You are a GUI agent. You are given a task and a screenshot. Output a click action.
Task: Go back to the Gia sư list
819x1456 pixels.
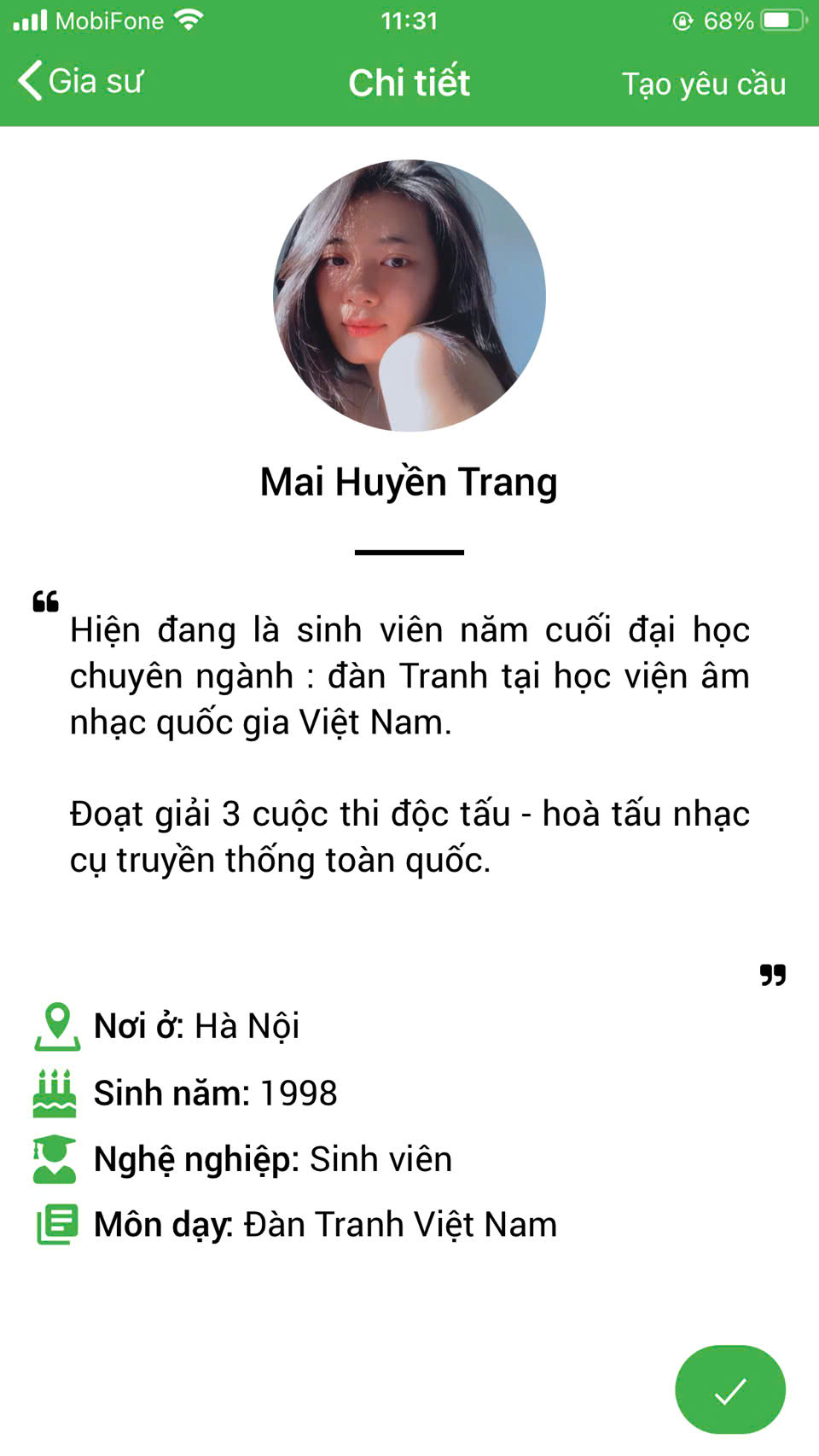pyautogui.click(x=80, y=82)
